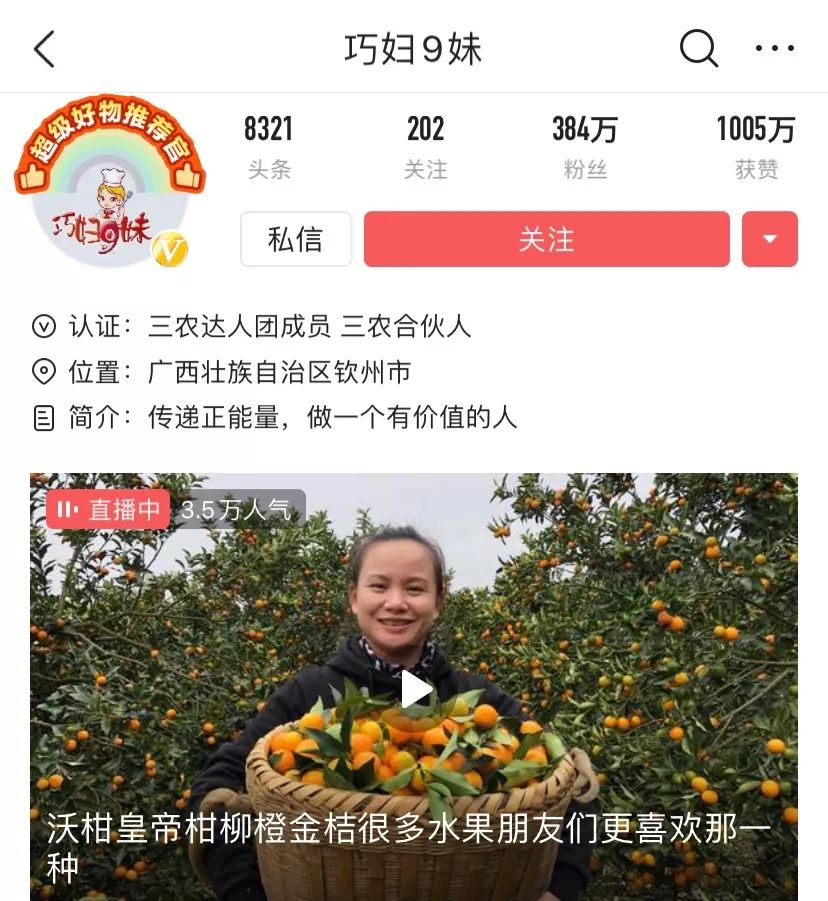Open search on 巧妇9妹's profile
Image resolution: width=828 pixels, height=901 pixels.
tap(698, 48)
